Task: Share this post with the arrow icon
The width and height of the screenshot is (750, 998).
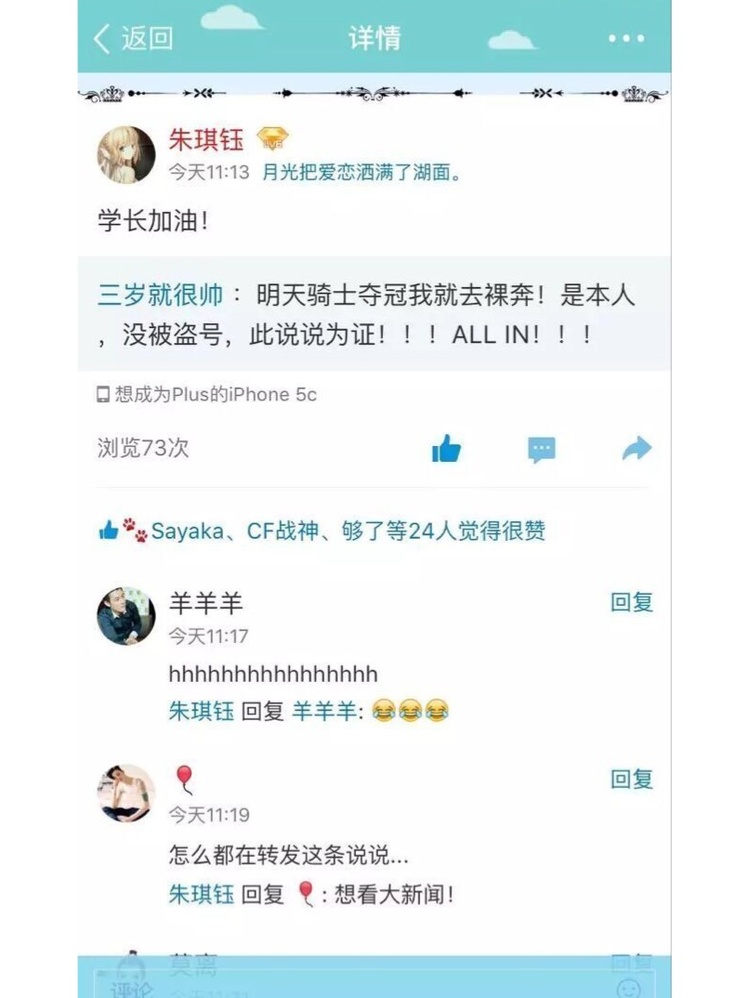Action: pos(636,449)
